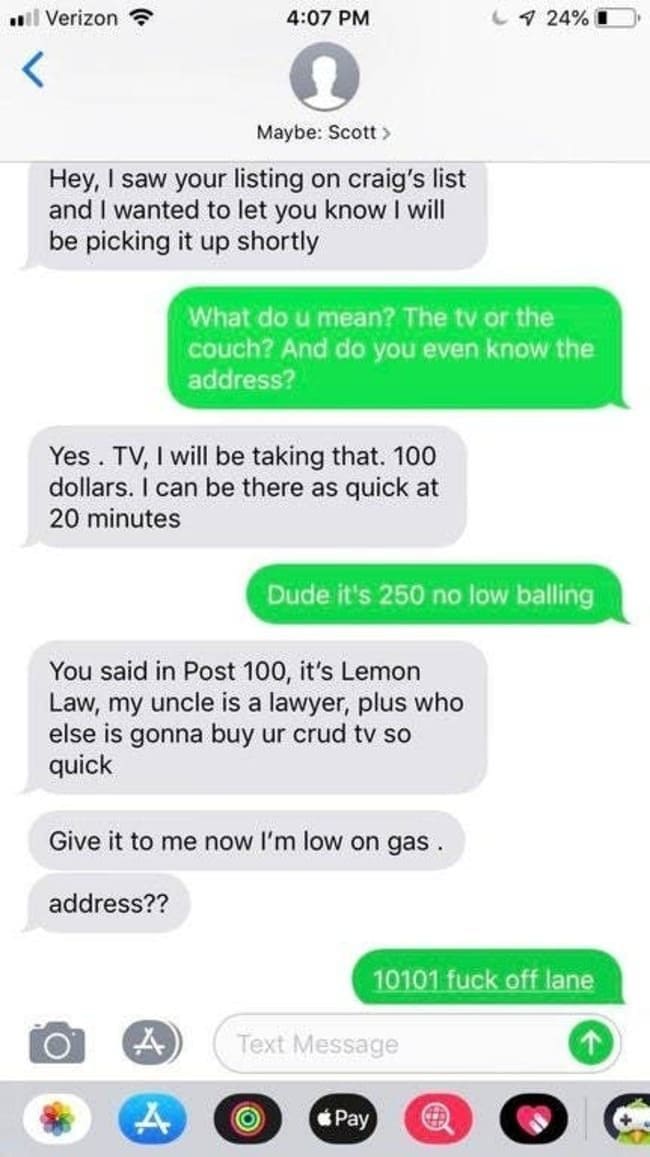Send the message with the green arrow
Image resolution: width=650 pixels, height=1157 pixels.
click(589, 1044)
